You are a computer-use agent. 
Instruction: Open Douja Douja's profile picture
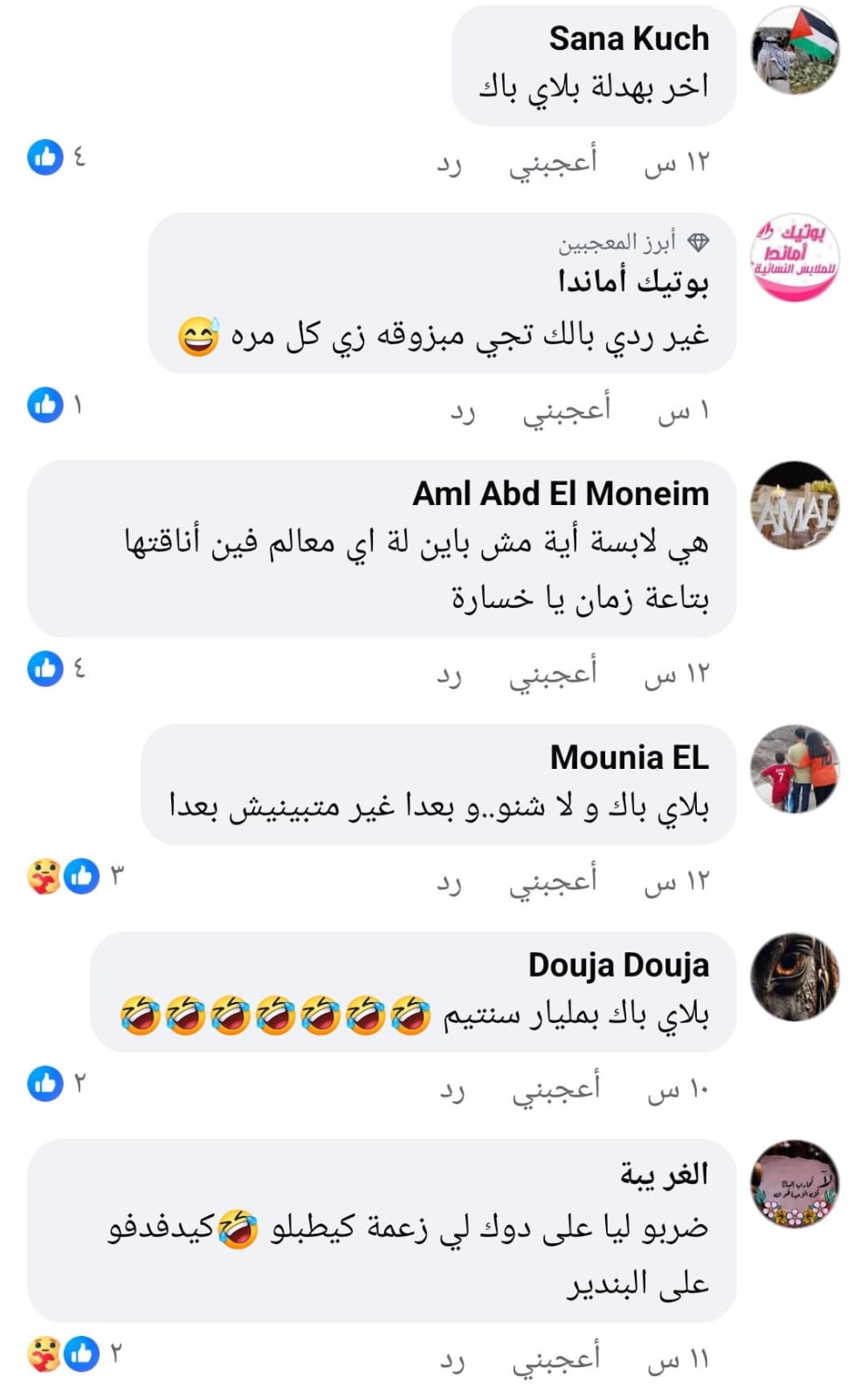795,977
